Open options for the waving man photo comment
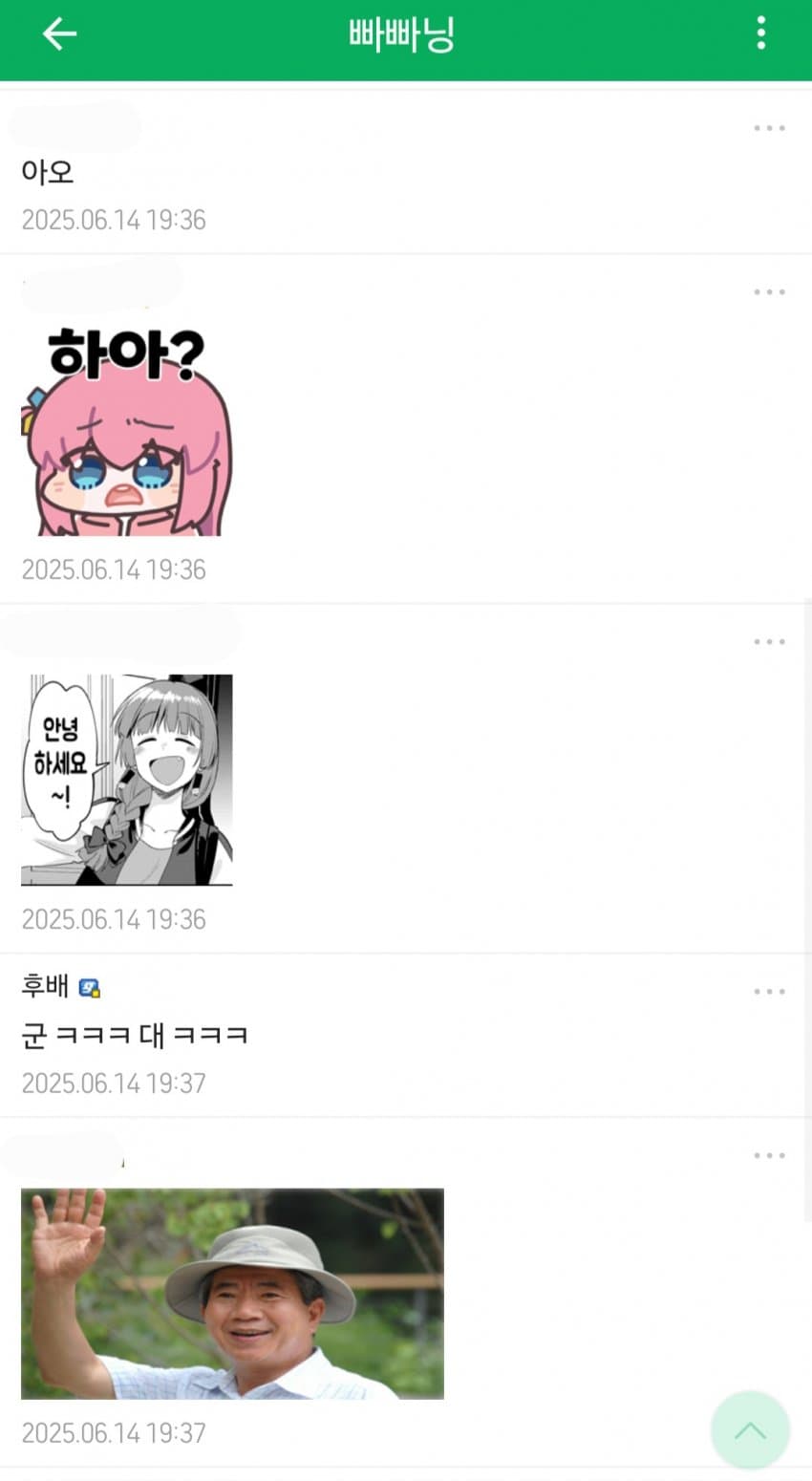 click(x=769, y=1156)
